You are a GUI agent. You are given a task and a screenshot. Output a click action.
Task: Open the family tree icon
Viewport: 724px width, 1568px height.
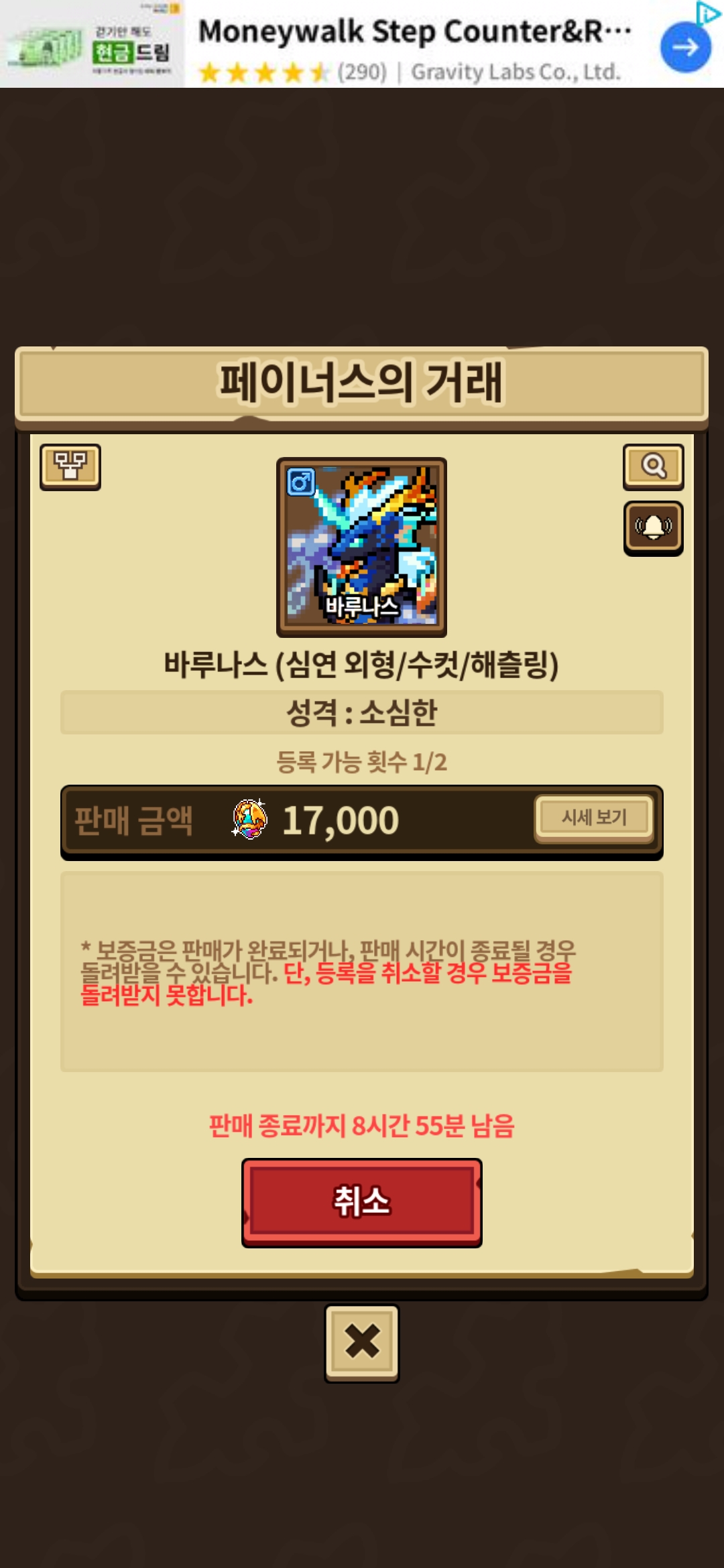(70, 466)
